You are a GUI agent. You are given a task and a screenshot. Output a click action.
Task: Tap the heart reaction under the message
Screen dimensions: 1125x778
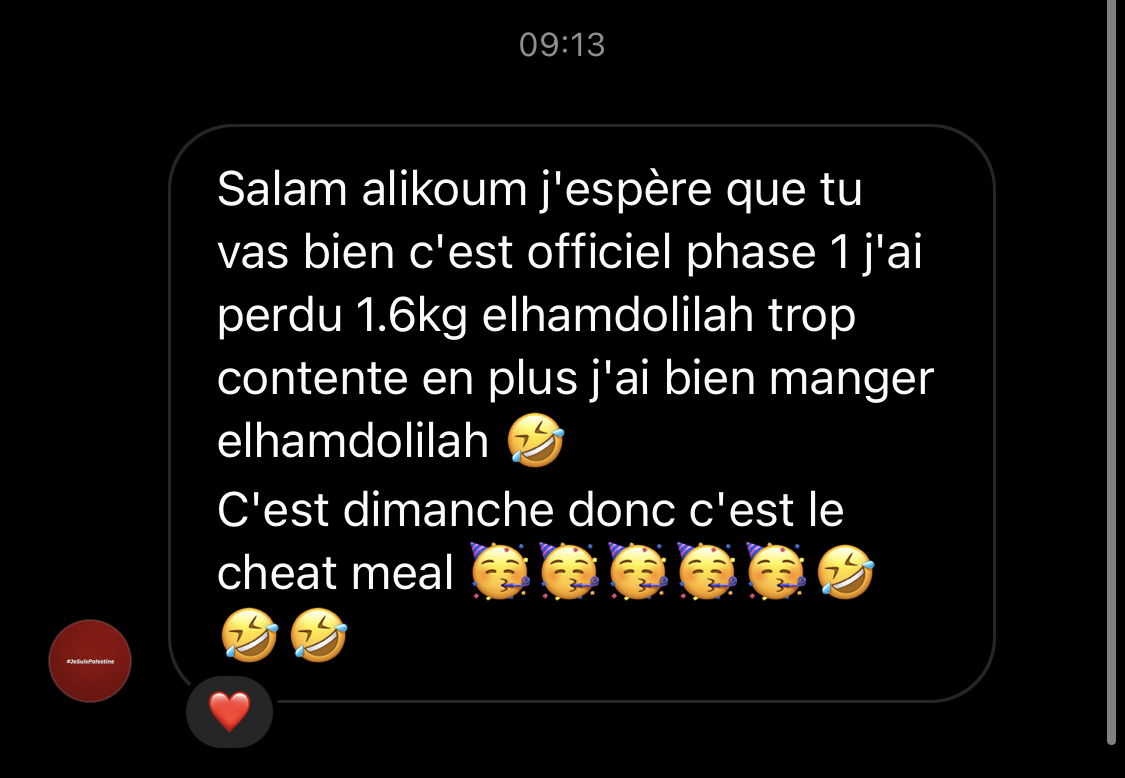[x=229, y=712]
